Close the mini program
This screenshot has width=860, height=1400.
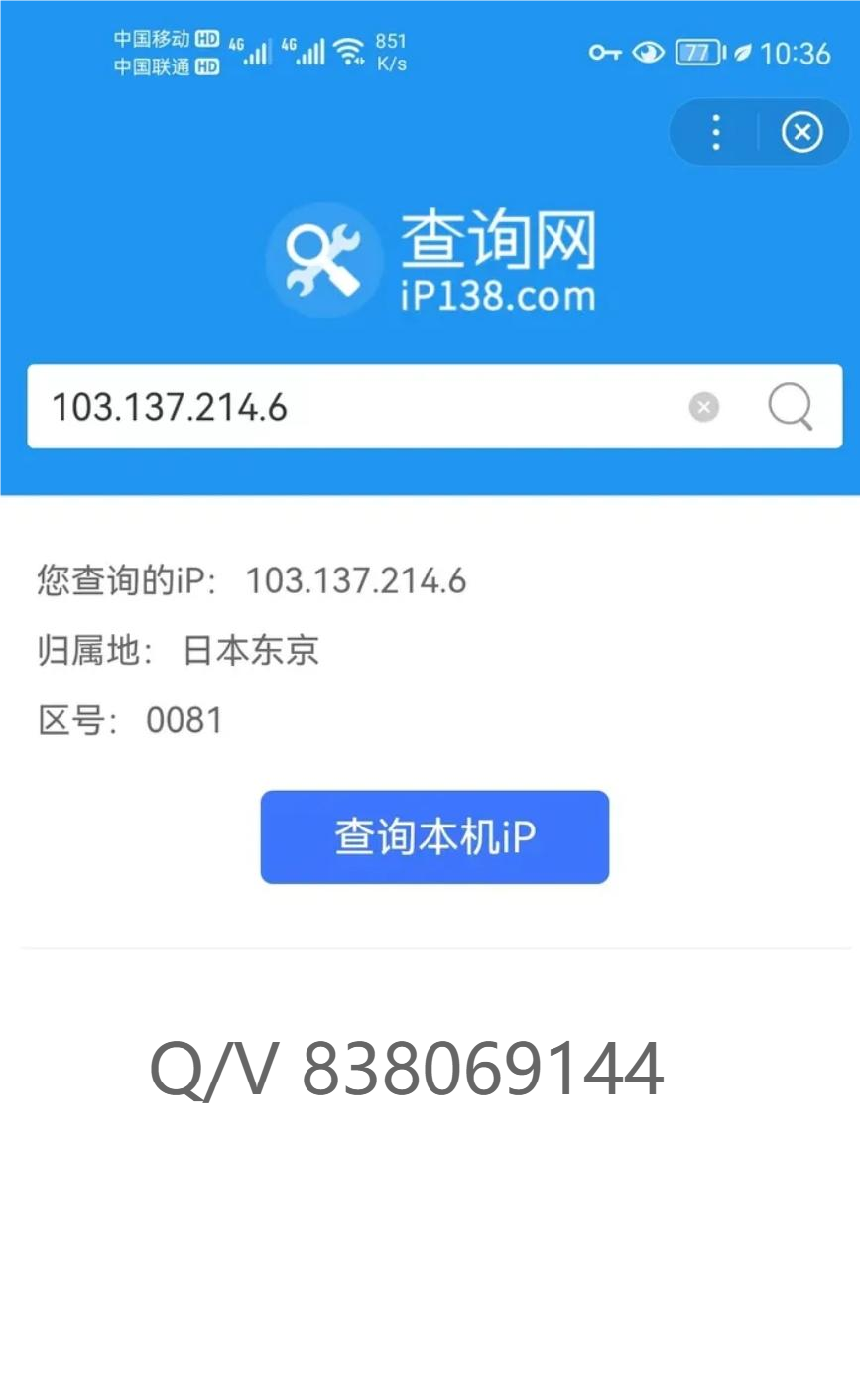(x=801, y=132)
